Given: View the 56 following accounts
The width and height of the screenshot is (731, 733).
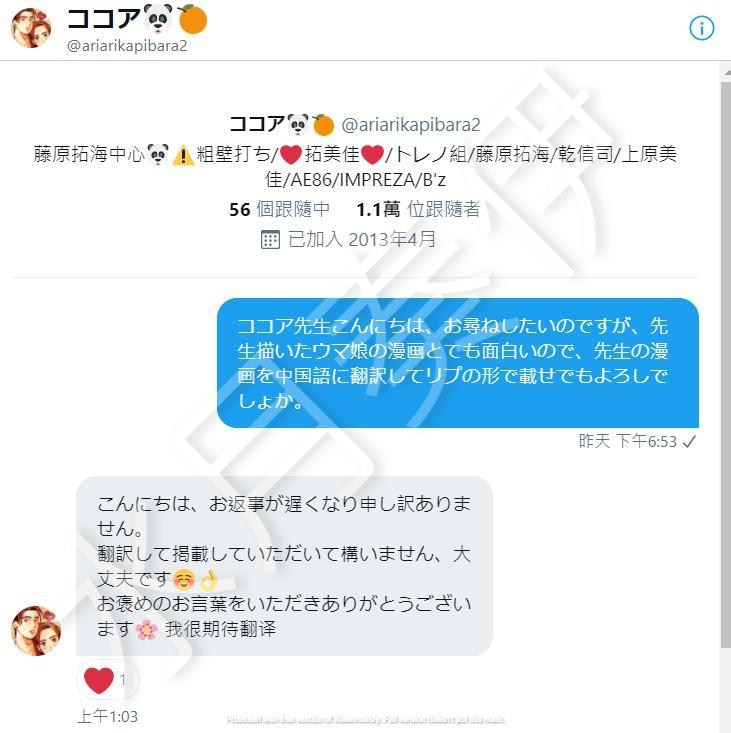Looking at the screenshot, I should [279, 209].
